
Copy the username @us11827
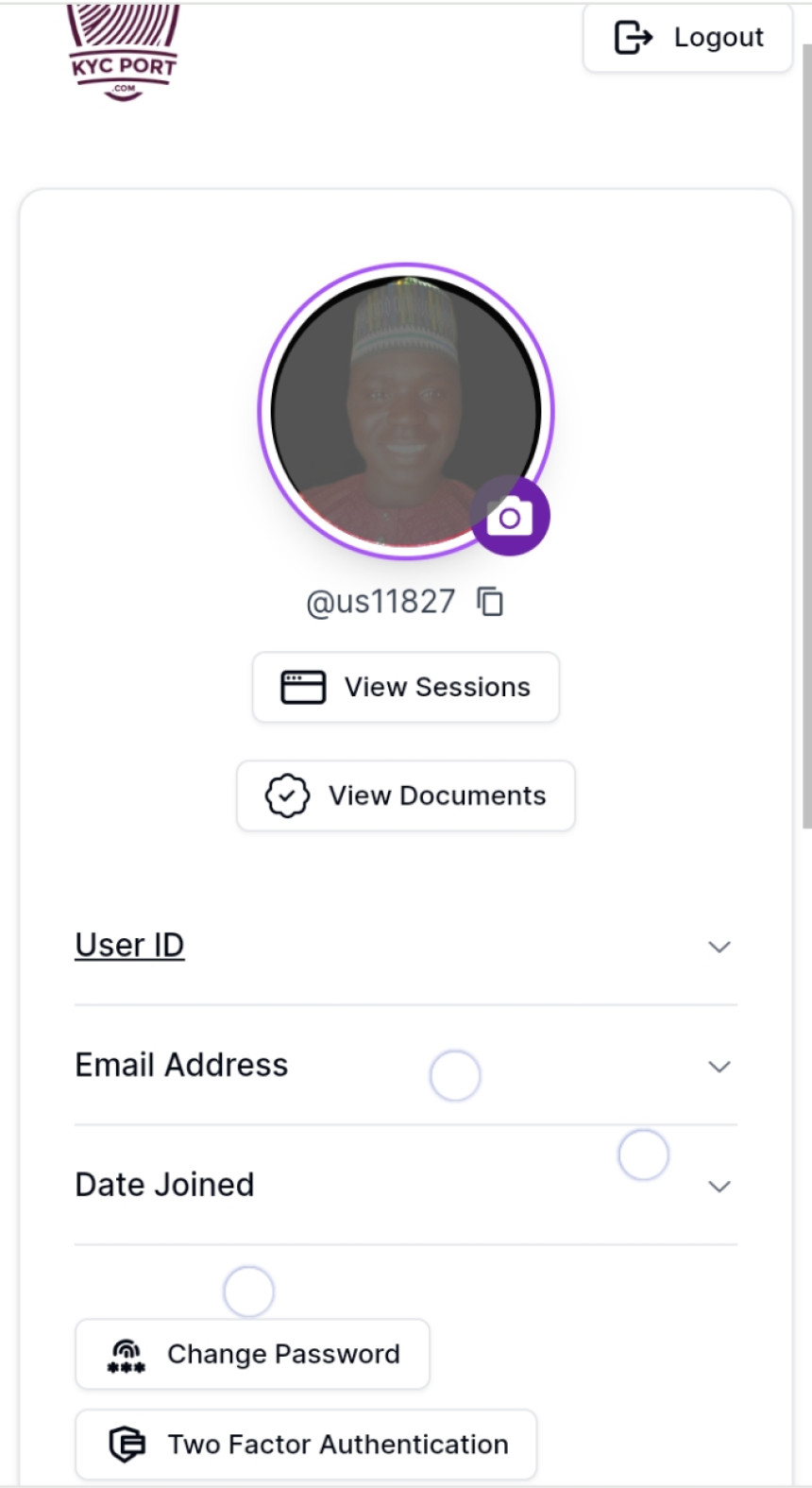point(490,601)
